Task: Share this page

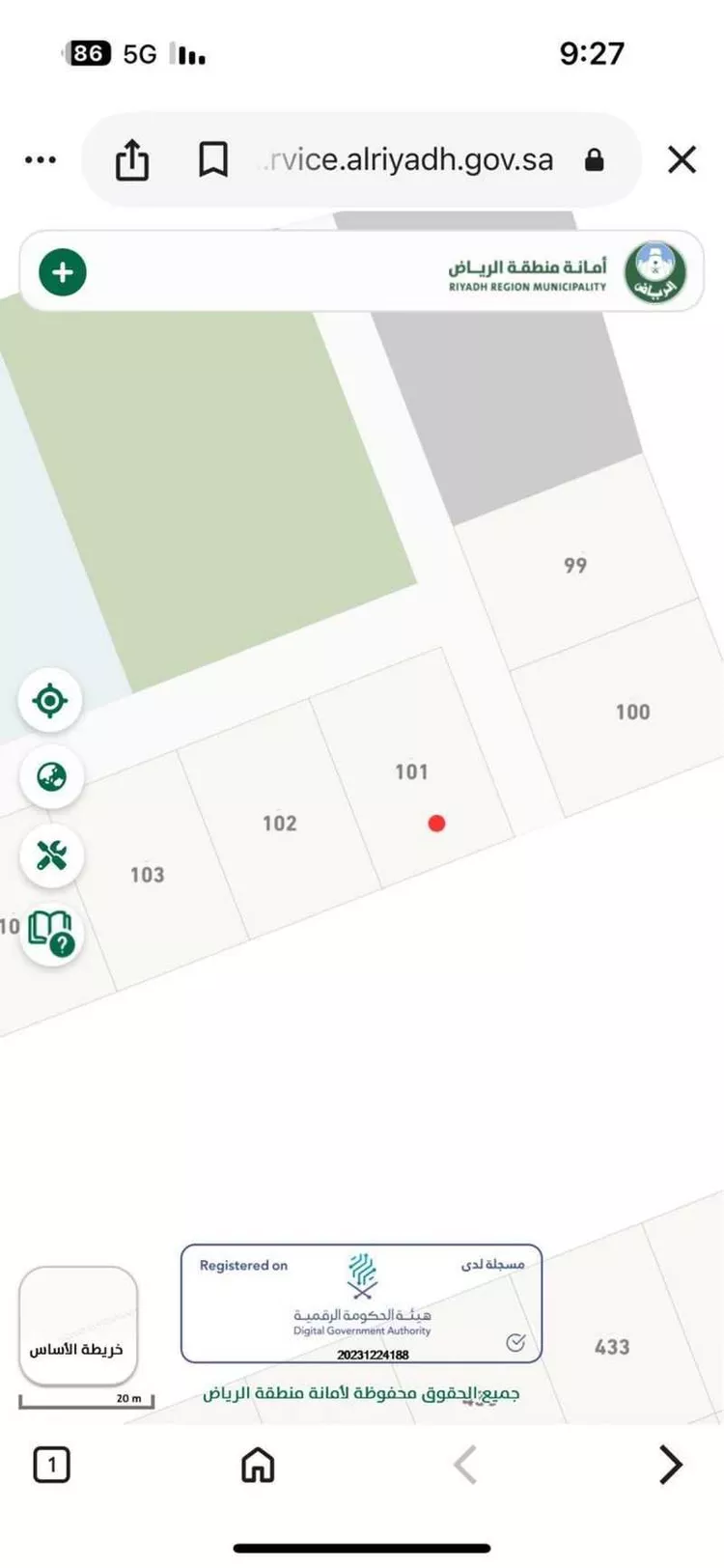Action: pyautogui.click(x=132, y=159)
